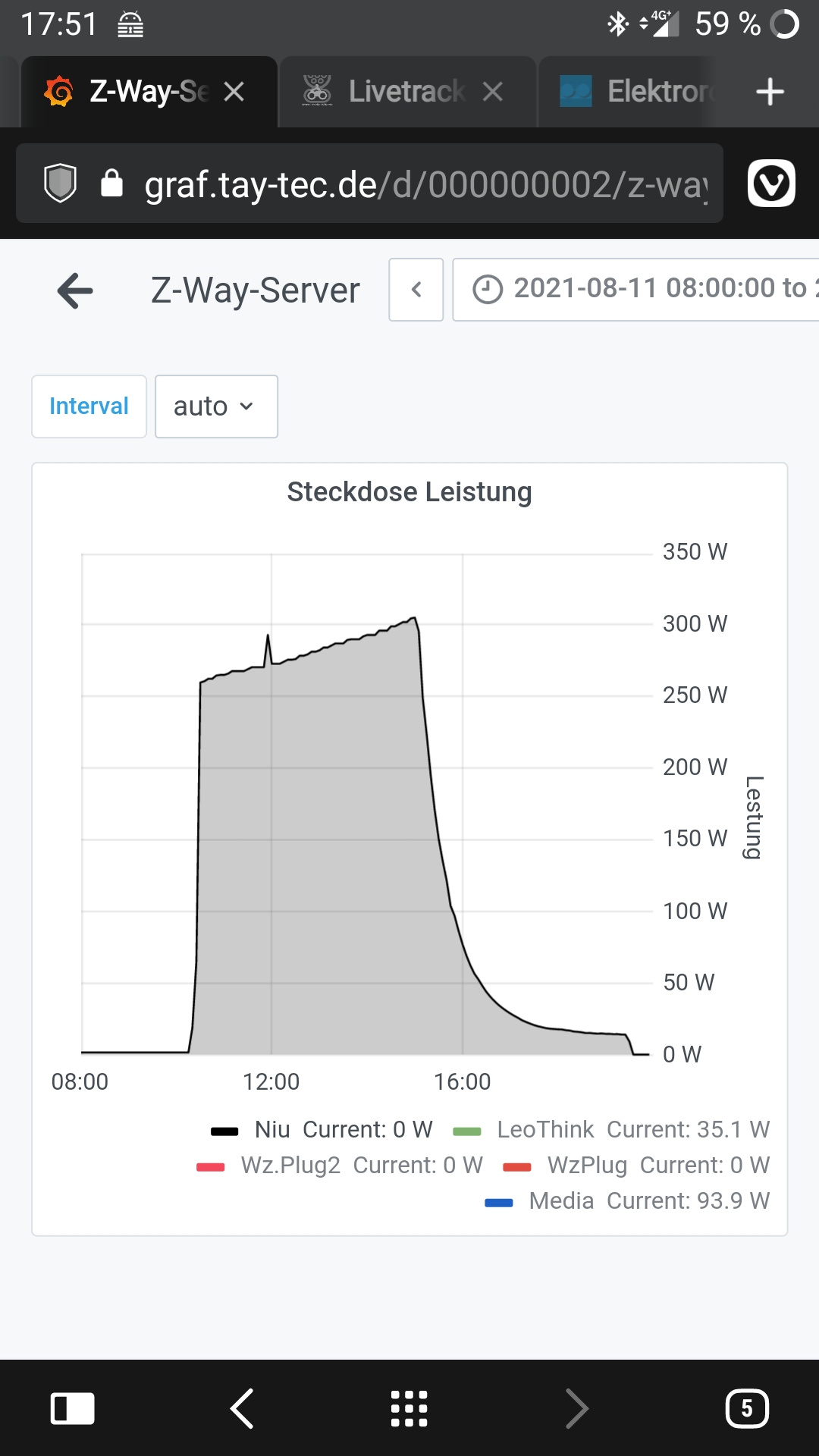Close the Z-Way-Server browser tab
819x1456 pixels.
point(234,92)
